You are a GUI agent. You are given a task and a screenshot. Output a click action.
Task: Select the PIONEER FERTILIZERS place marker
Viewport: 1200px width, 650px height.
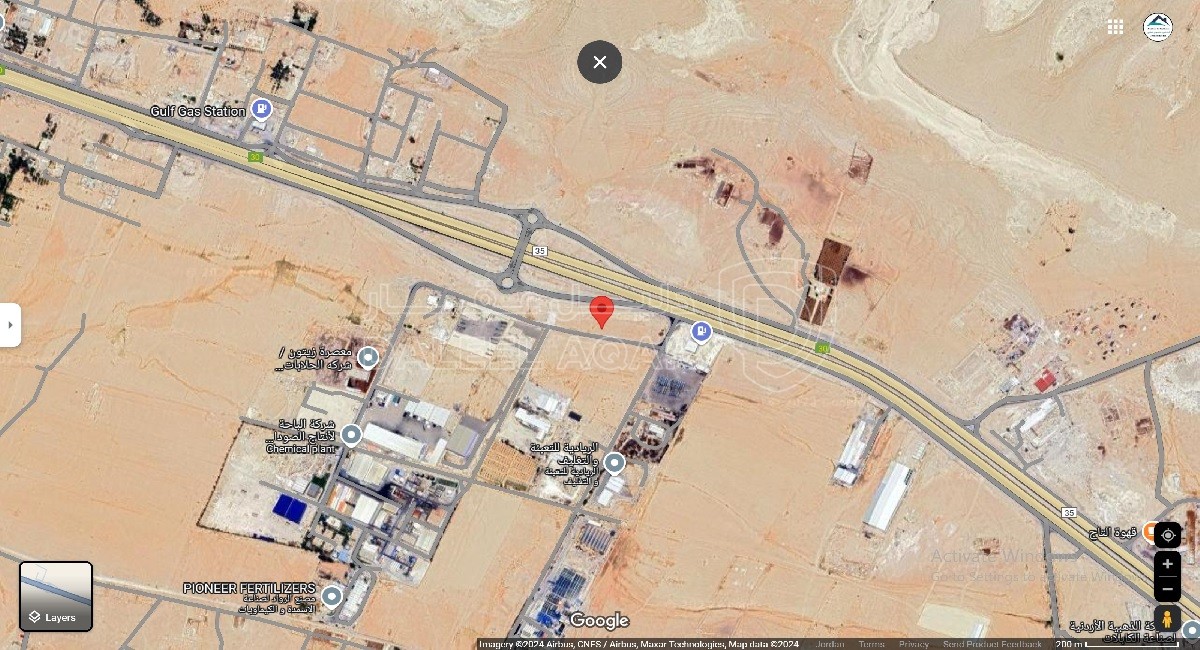click(x=332, y=597)
